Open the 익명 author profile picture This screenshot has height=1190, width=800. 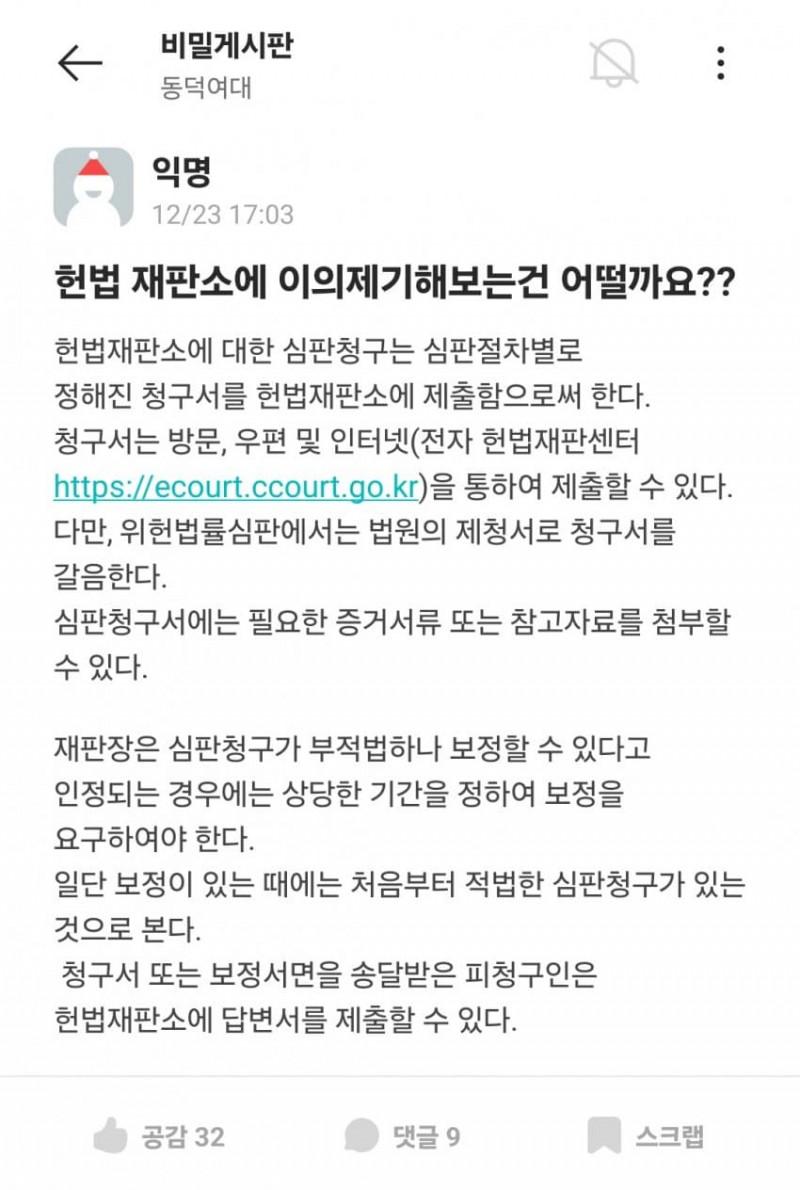[93, 187]
